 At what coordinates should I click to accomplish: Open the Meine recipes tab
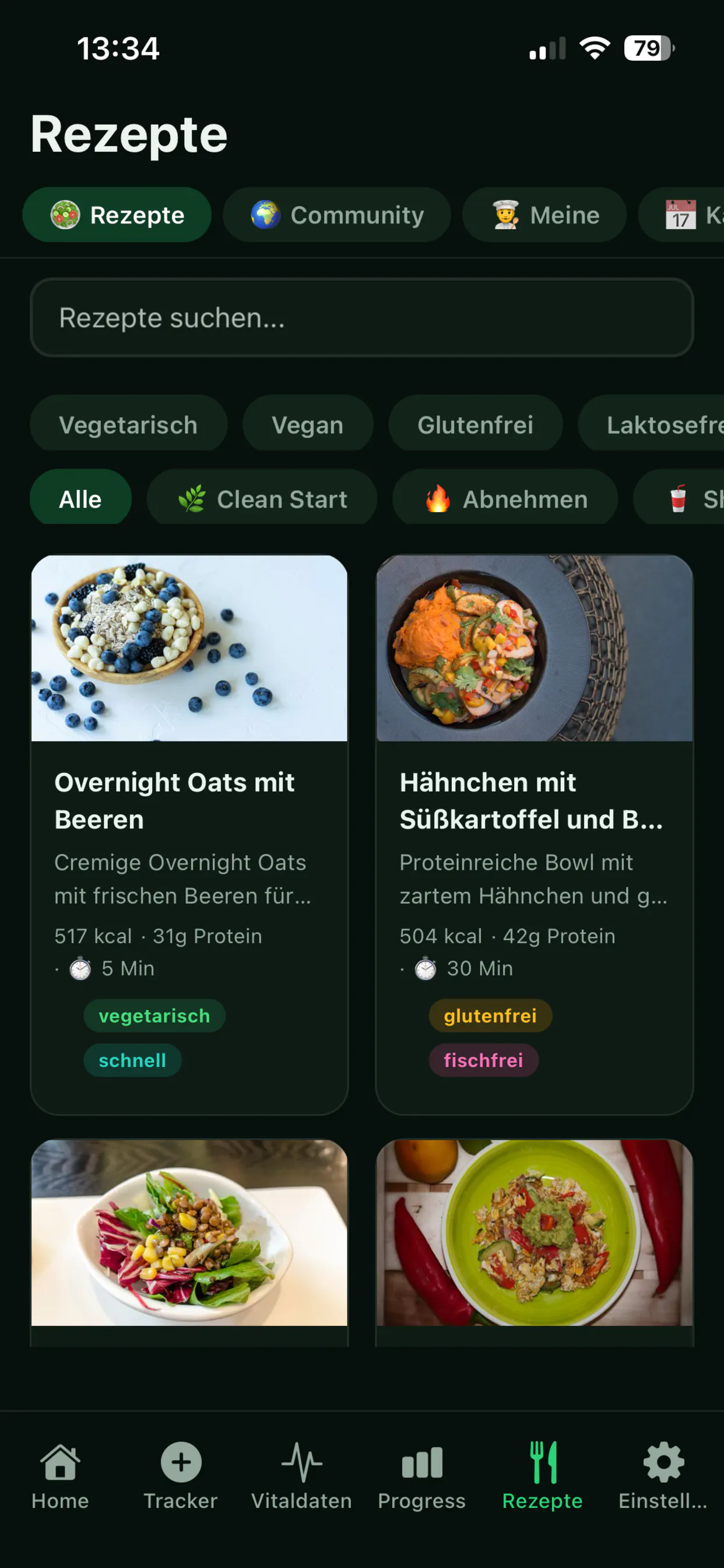(x=544, y=215)
